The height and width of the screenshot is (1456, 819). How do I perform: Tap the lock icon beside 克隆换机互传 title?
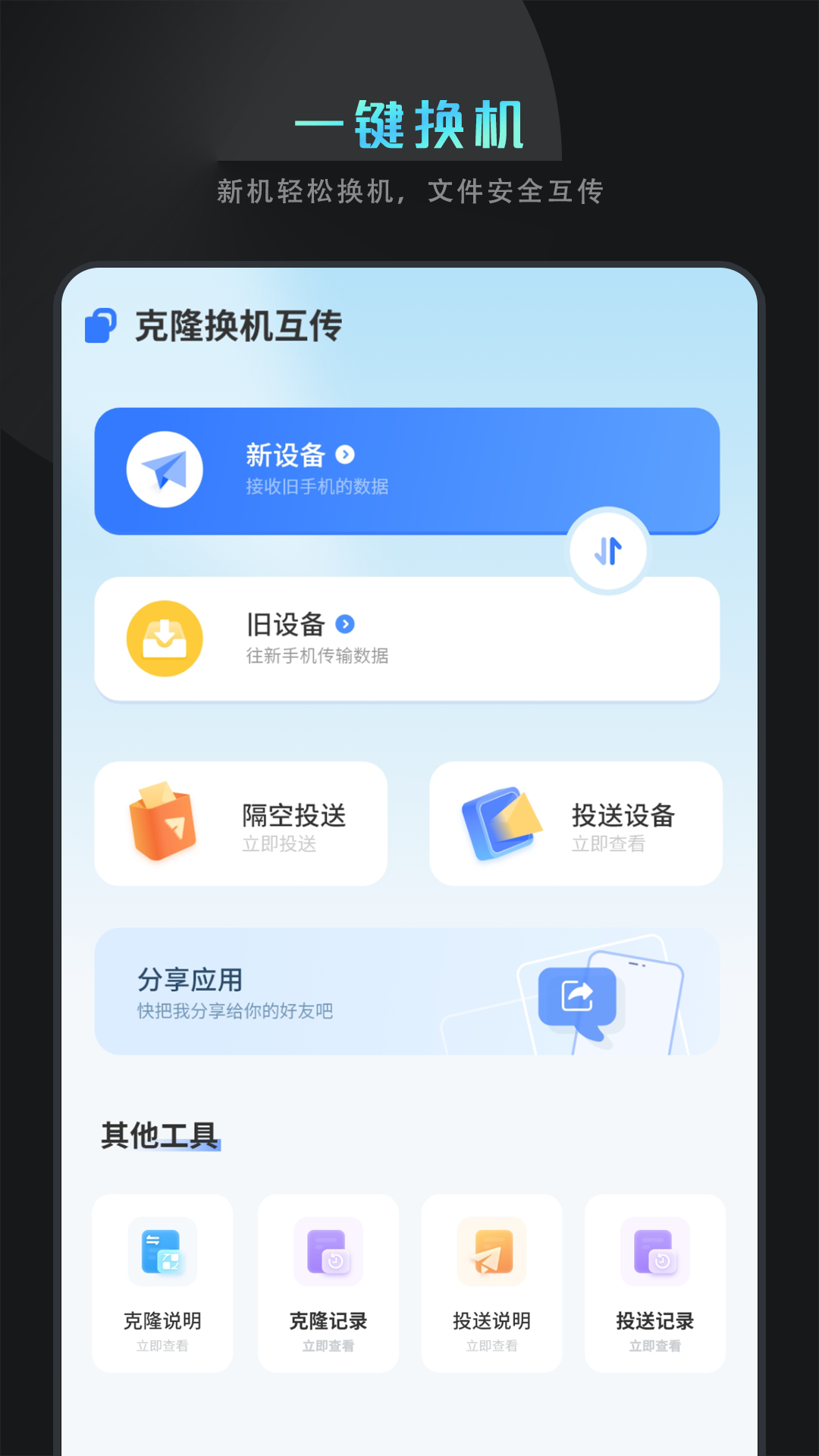(102, 326)
